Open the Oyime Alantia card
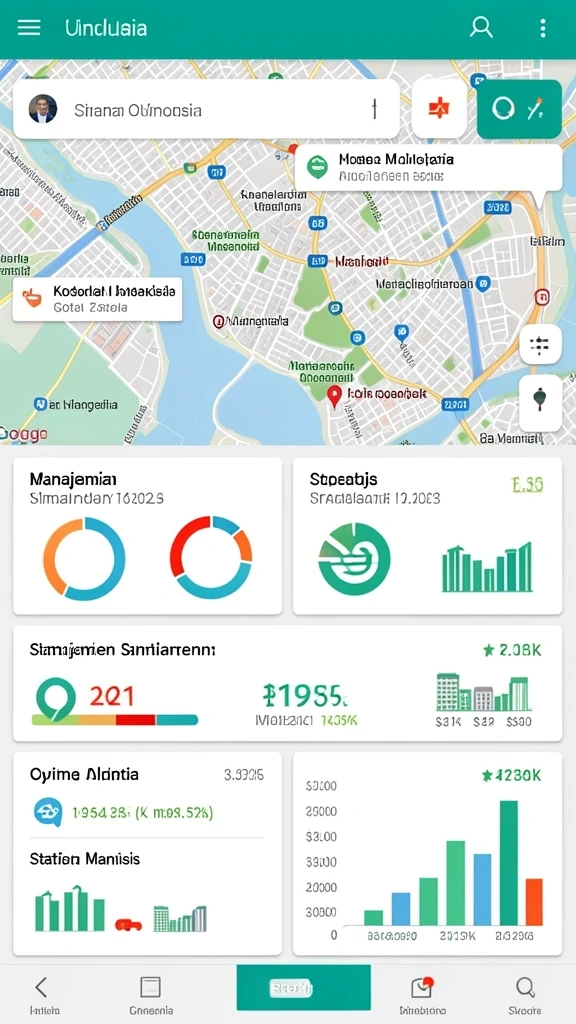Image resolution: width=576 pixels, height=1024 pixels. click(148, 854)
